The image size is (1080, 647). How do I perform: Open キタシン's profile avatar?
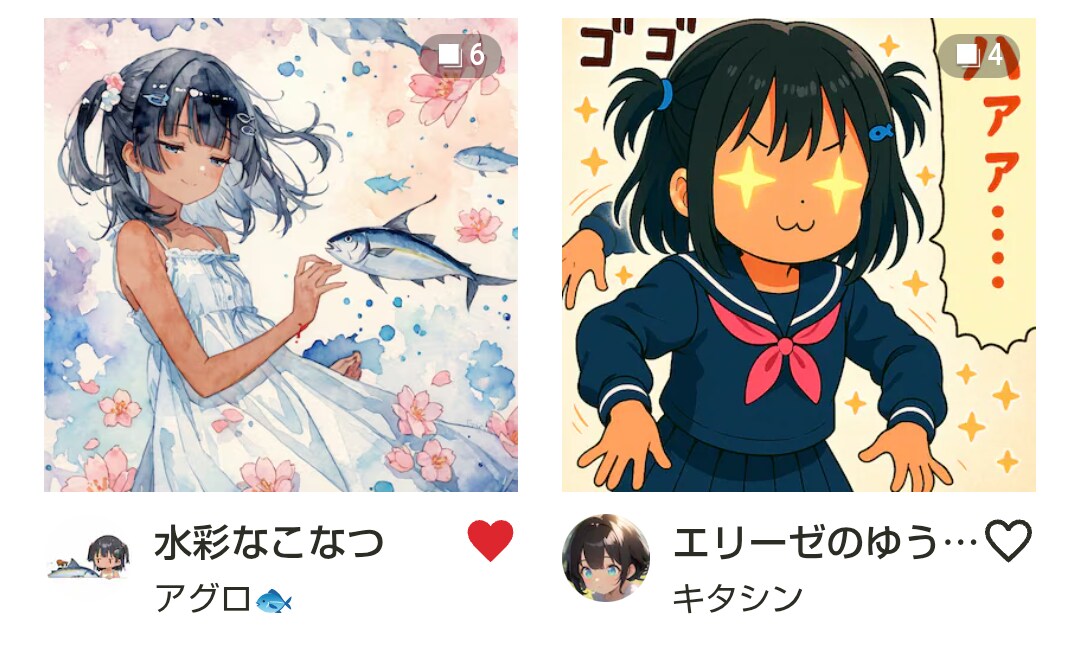[606, 558]
